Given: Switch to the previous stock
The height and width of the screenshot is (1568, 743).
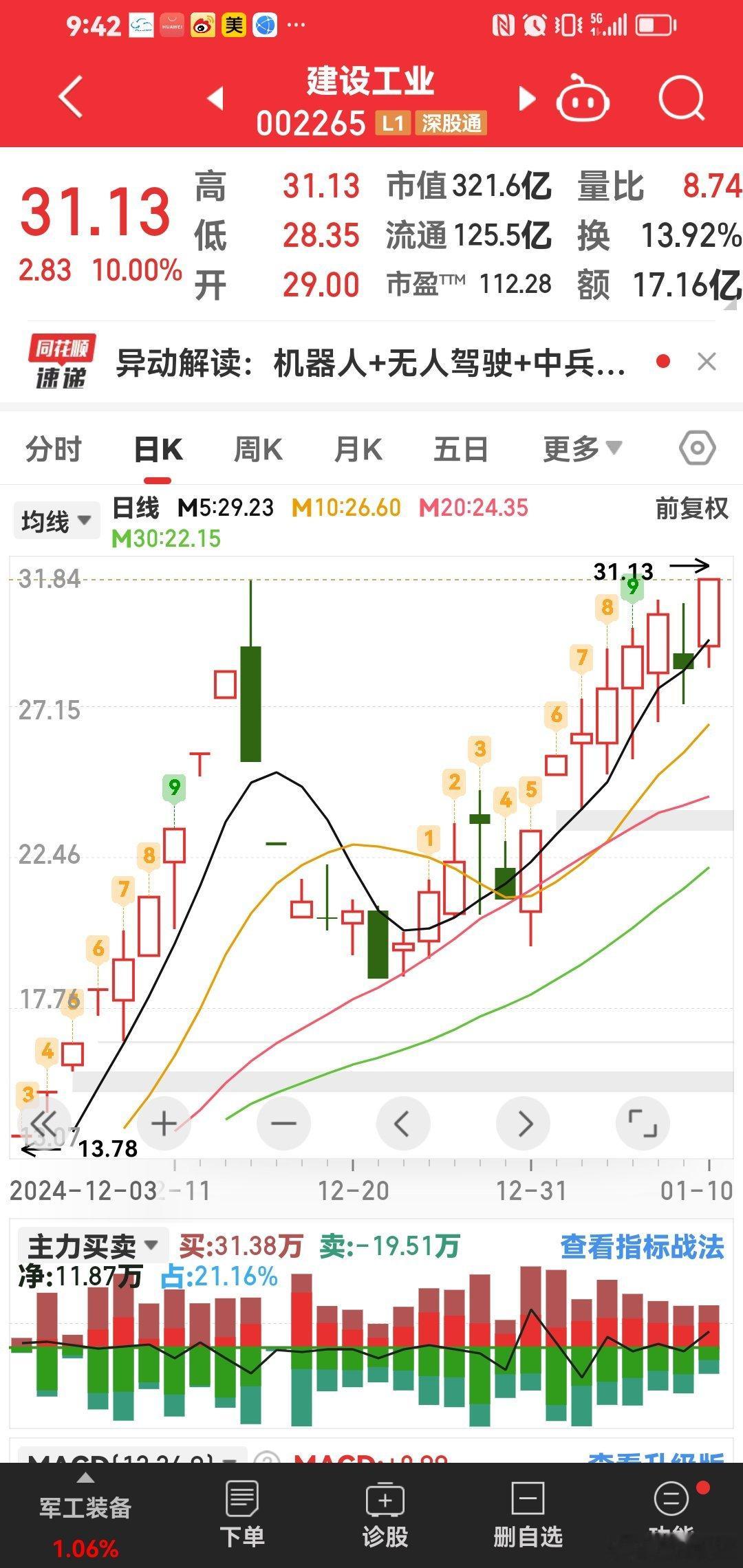Looking at the screenshot, I should [x=216, y=98].
